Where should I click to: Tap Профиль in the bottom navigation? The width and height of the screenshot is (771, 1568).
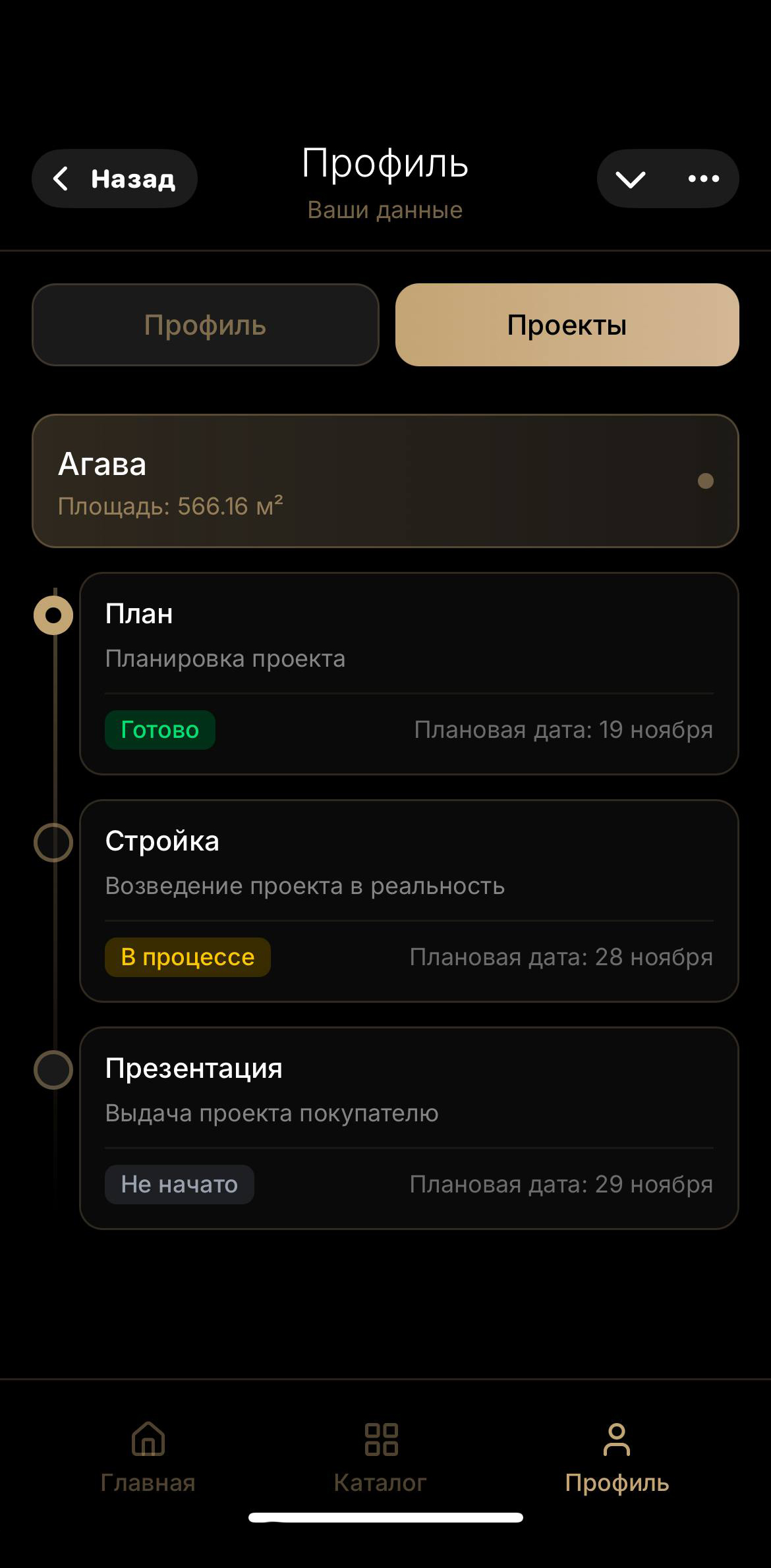617,1456
